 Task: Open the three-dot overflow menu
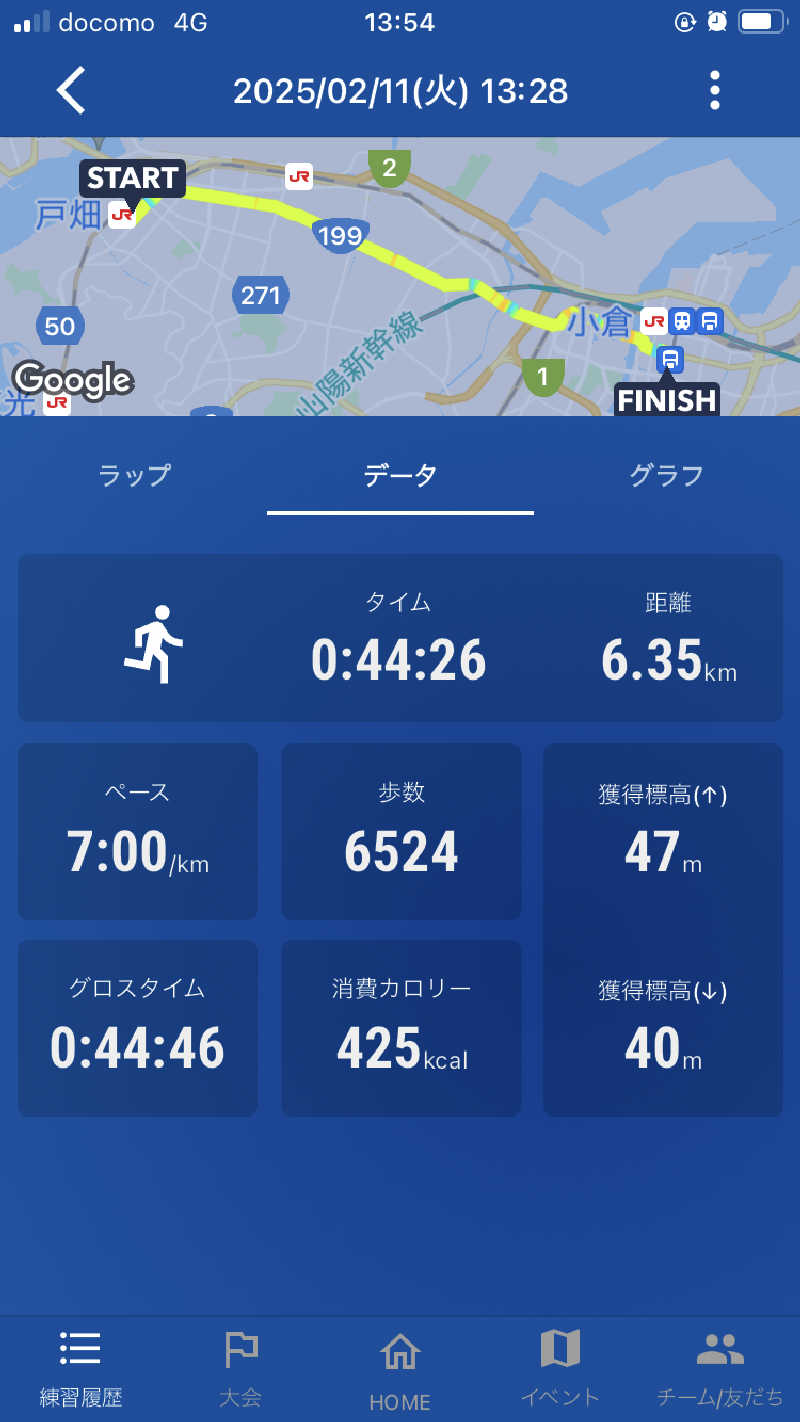[x=714, y=91]
